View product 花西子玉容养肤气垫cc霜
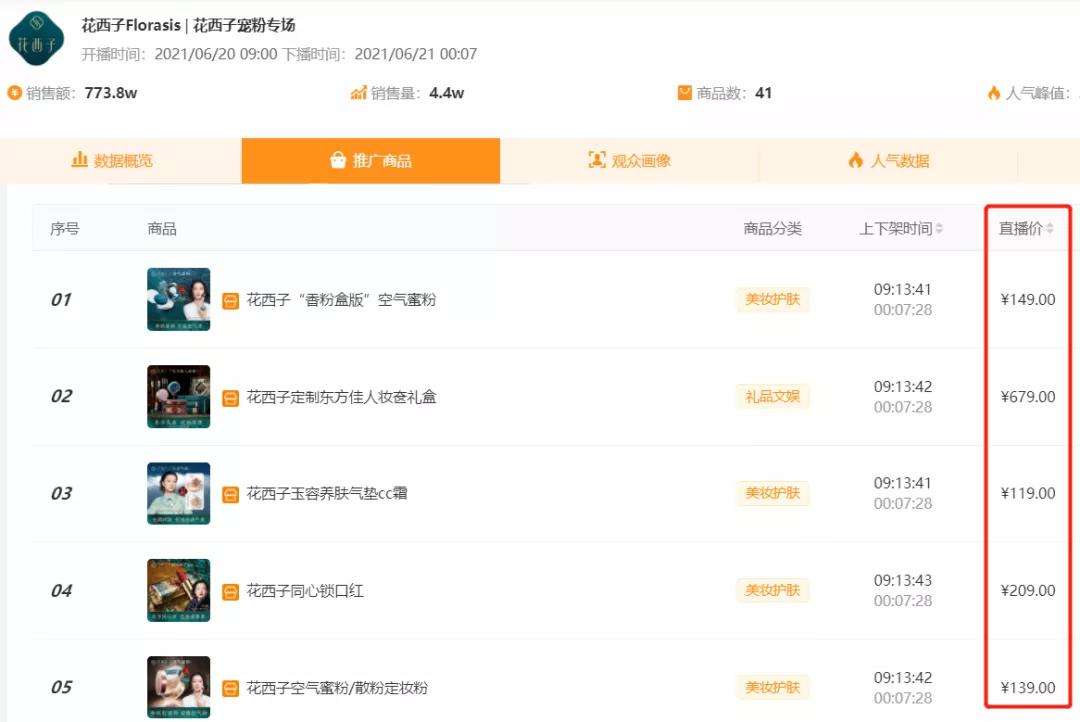Image resolution: width=1080 pixels, height=722 pixels. 327,494
